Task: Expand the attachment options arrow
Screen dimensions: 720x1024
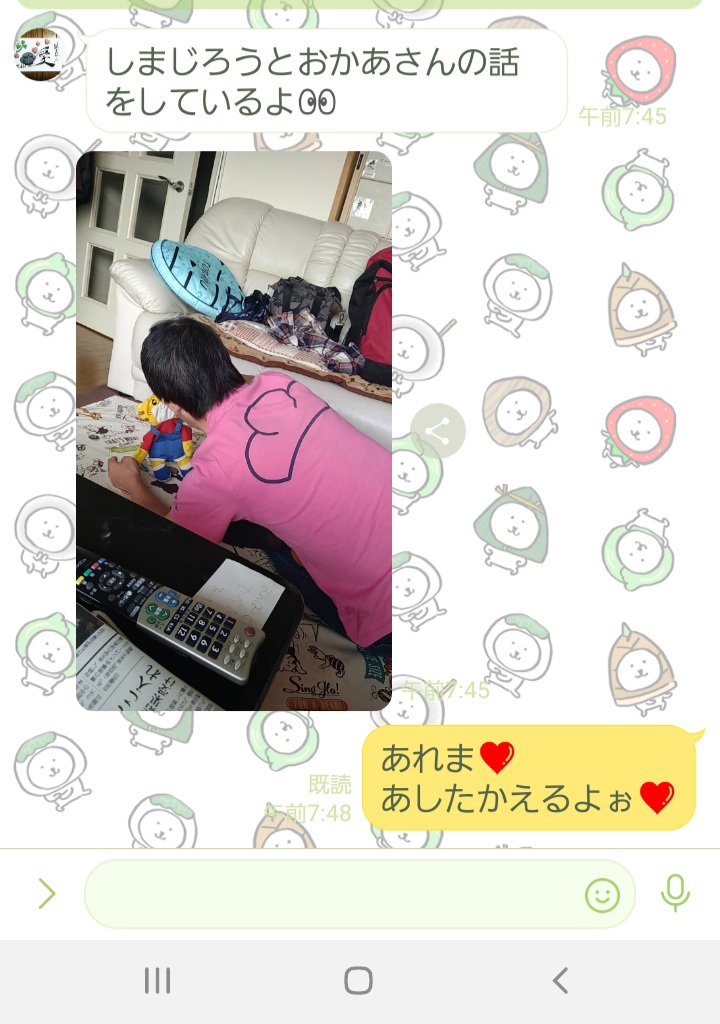Action: [46, 893]
